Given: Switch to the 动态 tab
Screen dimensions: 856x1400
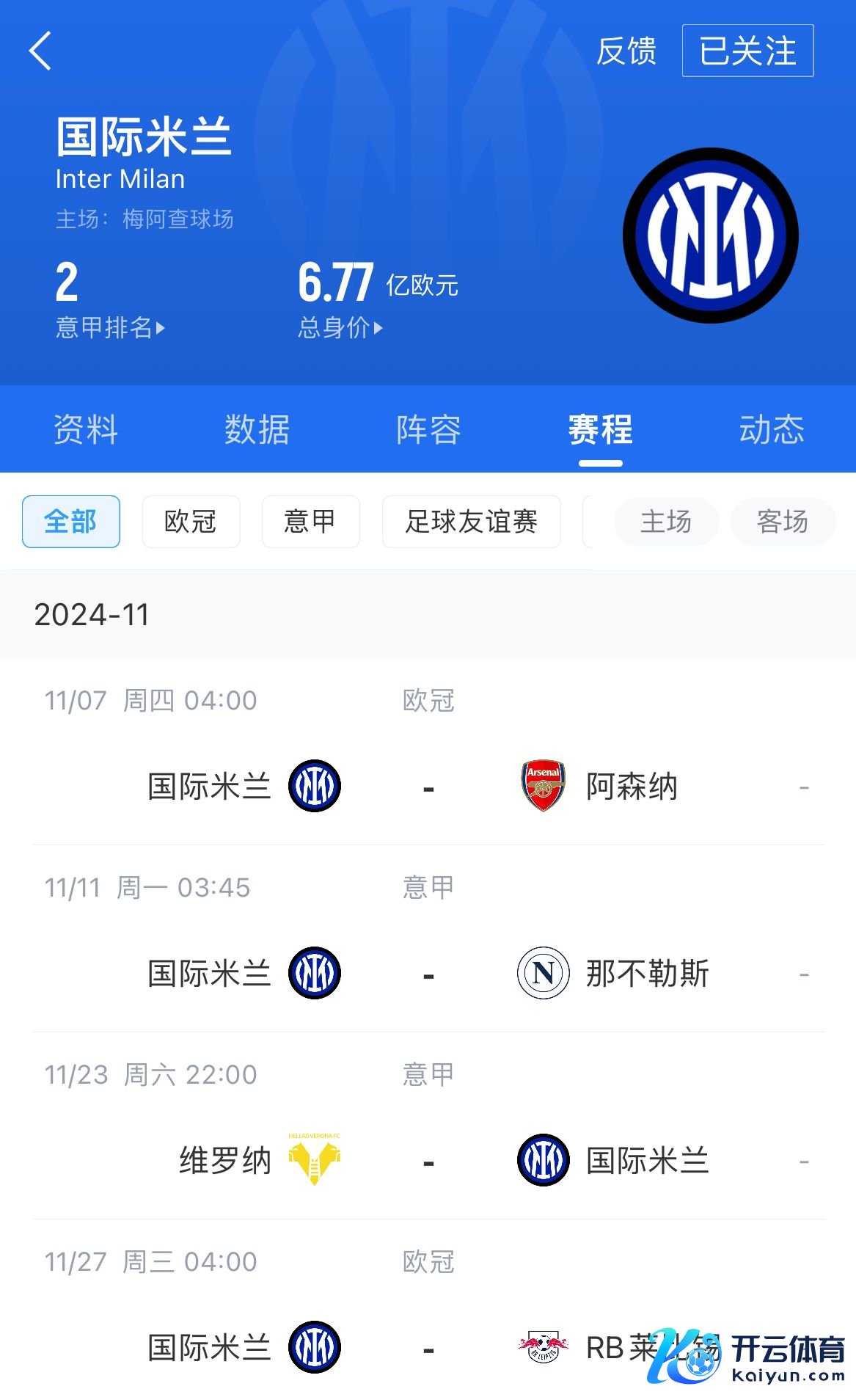Looking at the screenshot, I should [772, 429].
